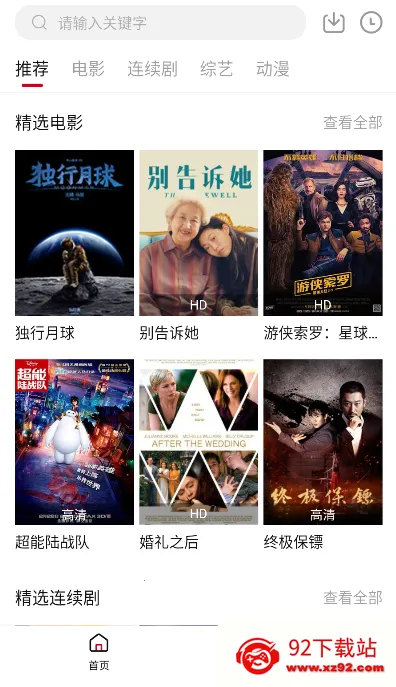Image resolution: width=396 pixels, height=687 pixels.
Task: Open the downloads icon
Action: click(334, 22)
